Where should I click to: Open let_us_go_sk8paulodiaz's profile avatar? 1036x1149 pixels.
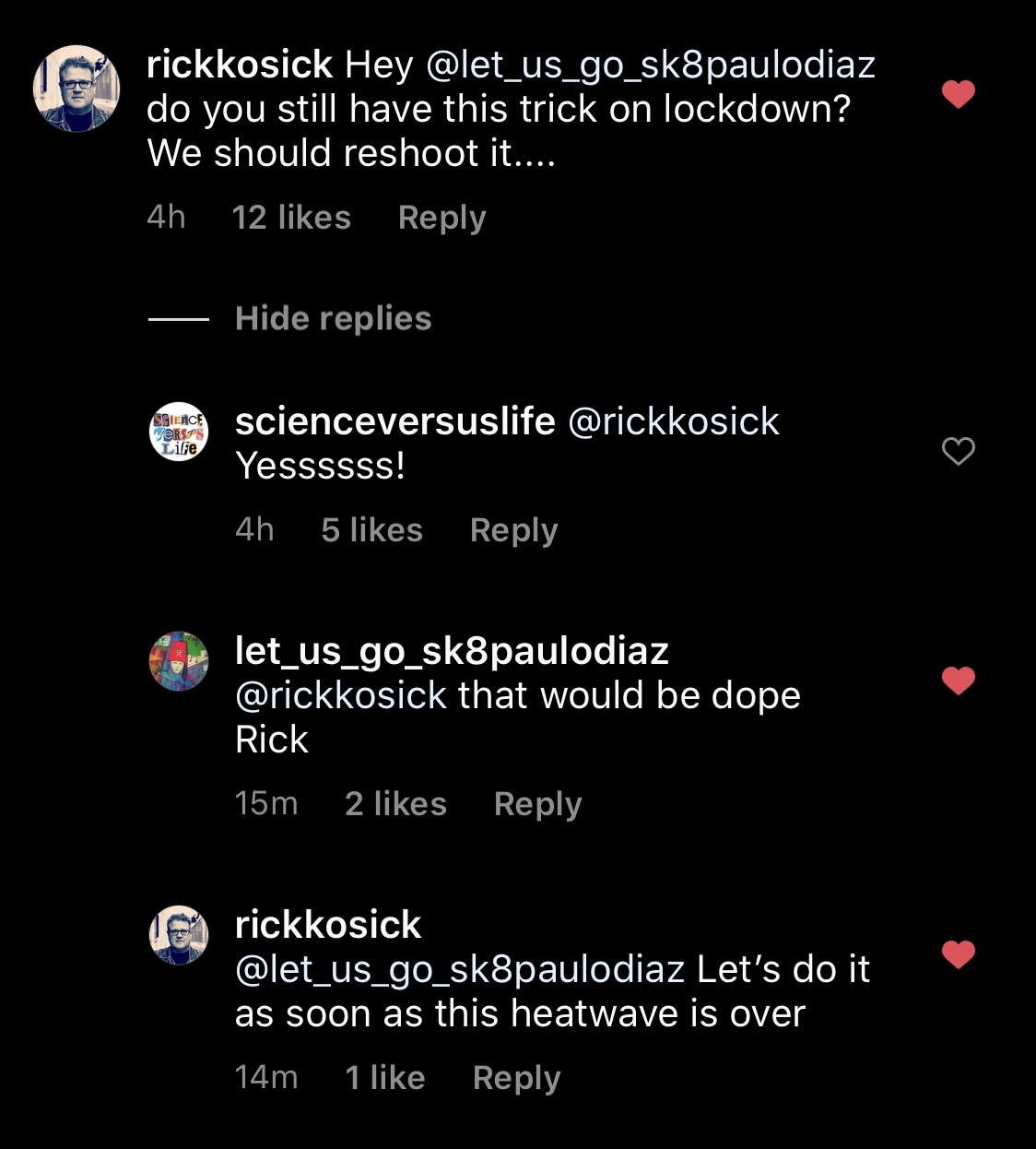tap(179, 661)
